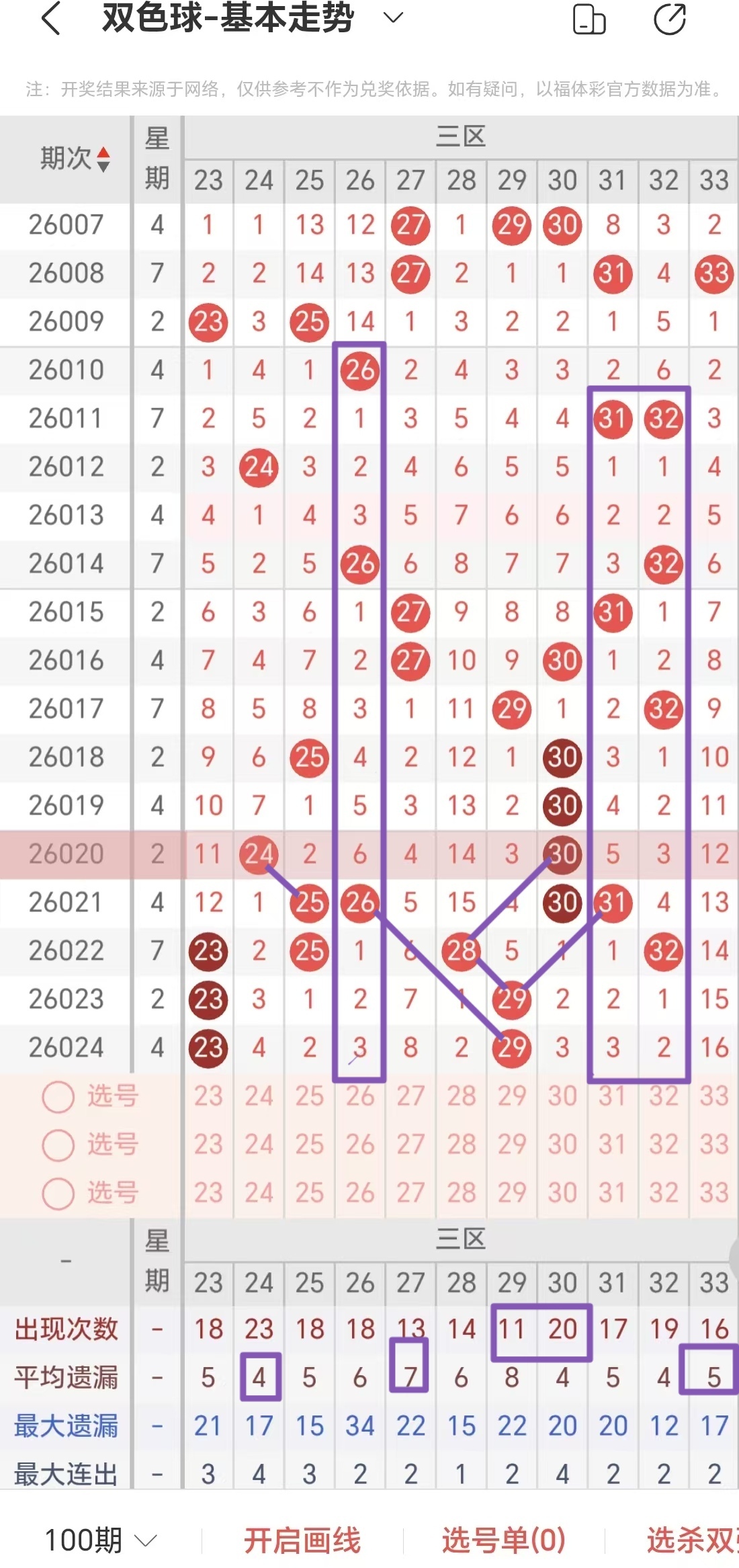Open 选号单(0) selection list

click(x=504, y=1540)
